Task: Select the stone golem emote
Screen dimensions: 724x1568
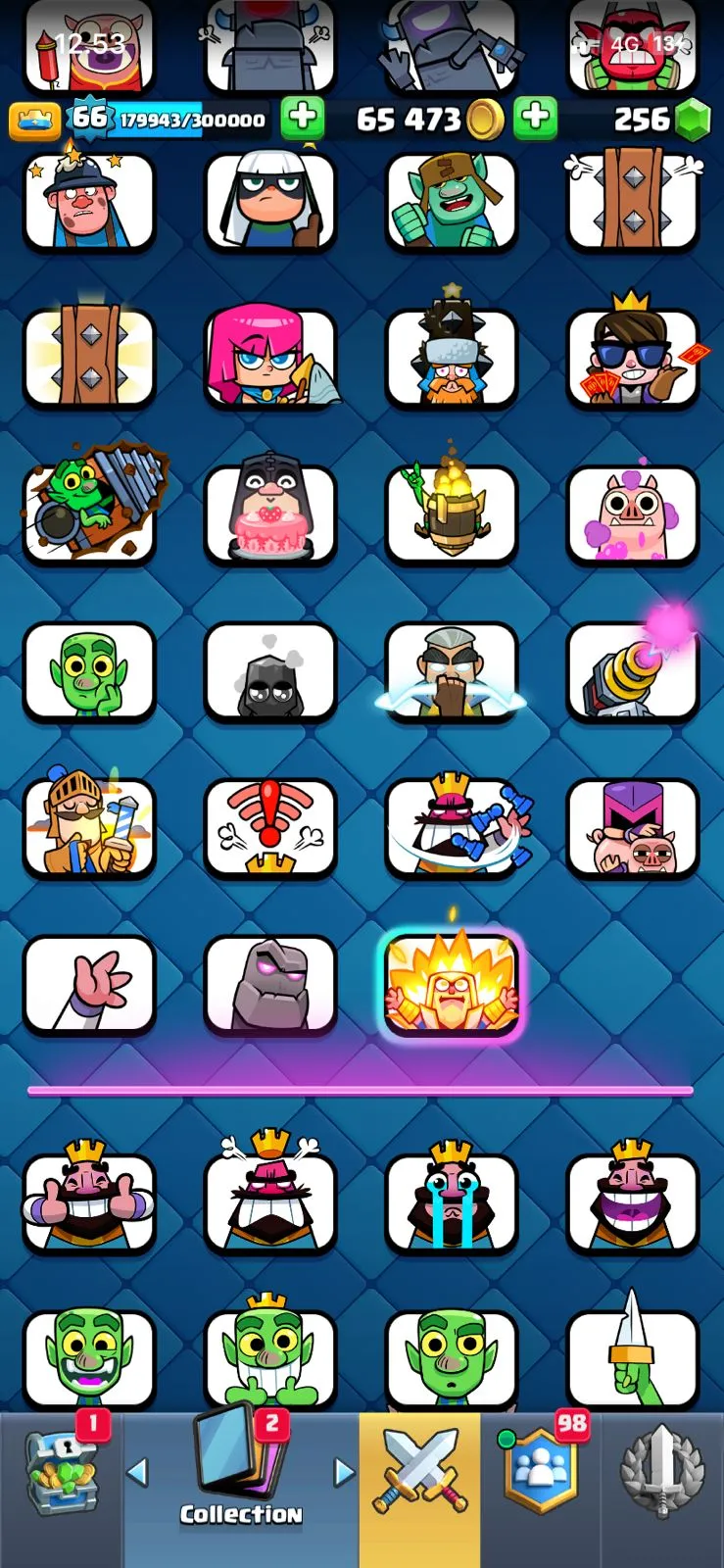Action: click(x=270, y=983)
